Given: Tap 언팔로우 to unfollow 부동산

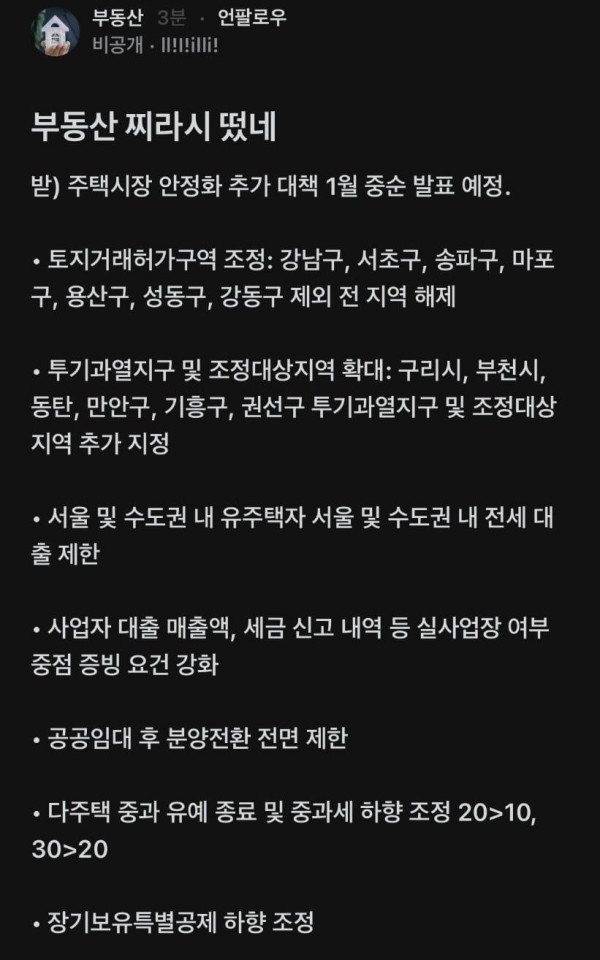Looking at the screenshot, I should click(x=252, y=18).
